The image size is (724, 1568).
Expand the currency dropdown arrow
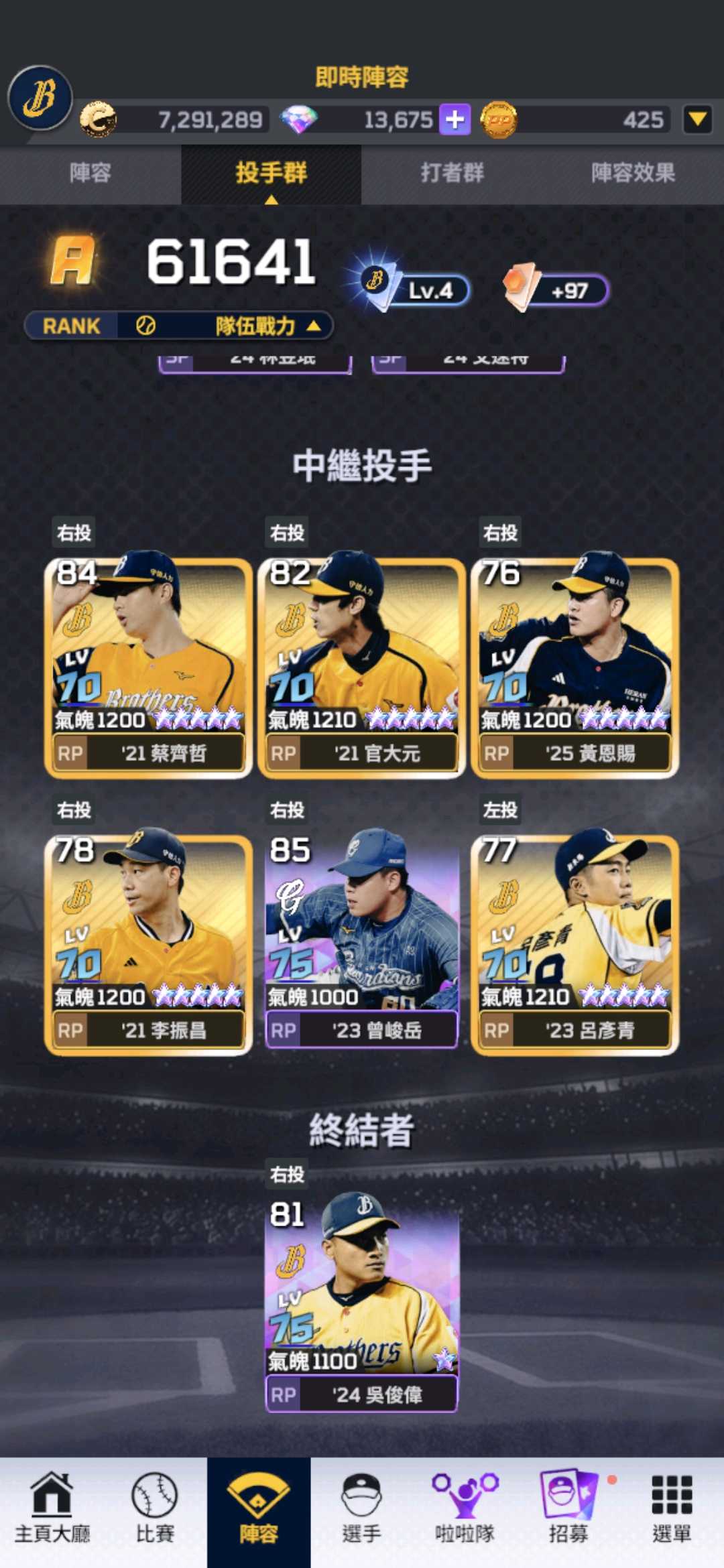pos(697,120)
